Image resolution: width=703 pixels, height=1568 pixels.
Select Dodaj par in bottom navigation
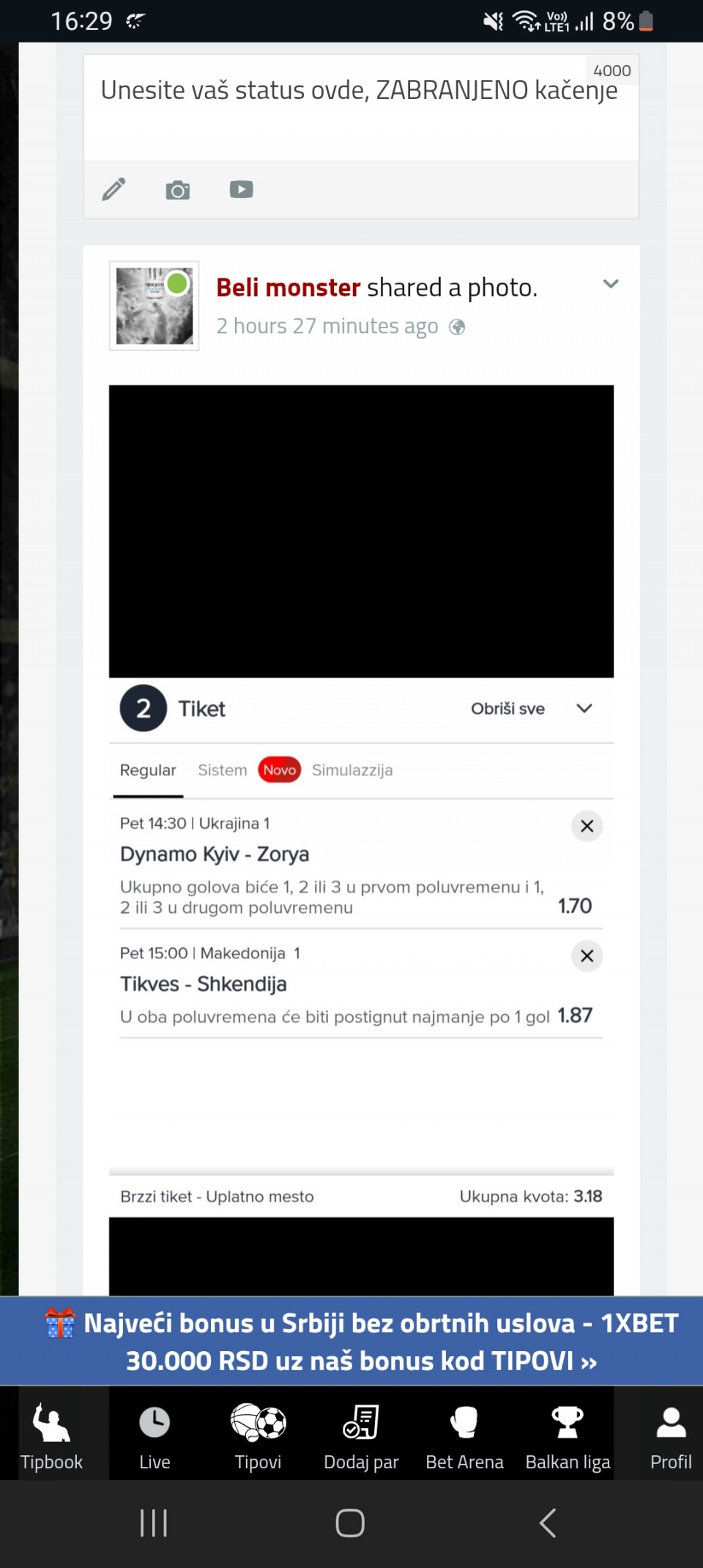361,1435
